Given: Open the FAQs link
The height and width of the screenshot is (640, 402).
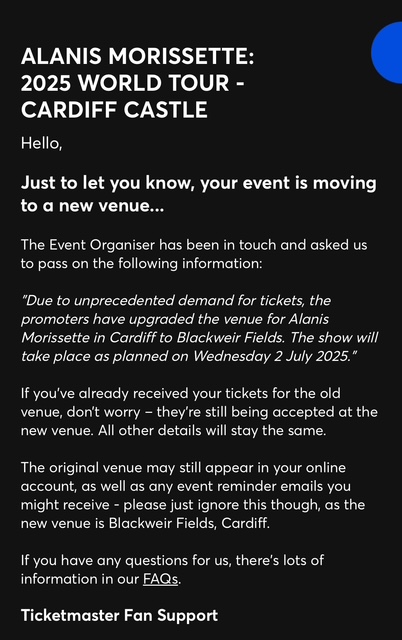Looking at the screenshot, I should 160,579.
